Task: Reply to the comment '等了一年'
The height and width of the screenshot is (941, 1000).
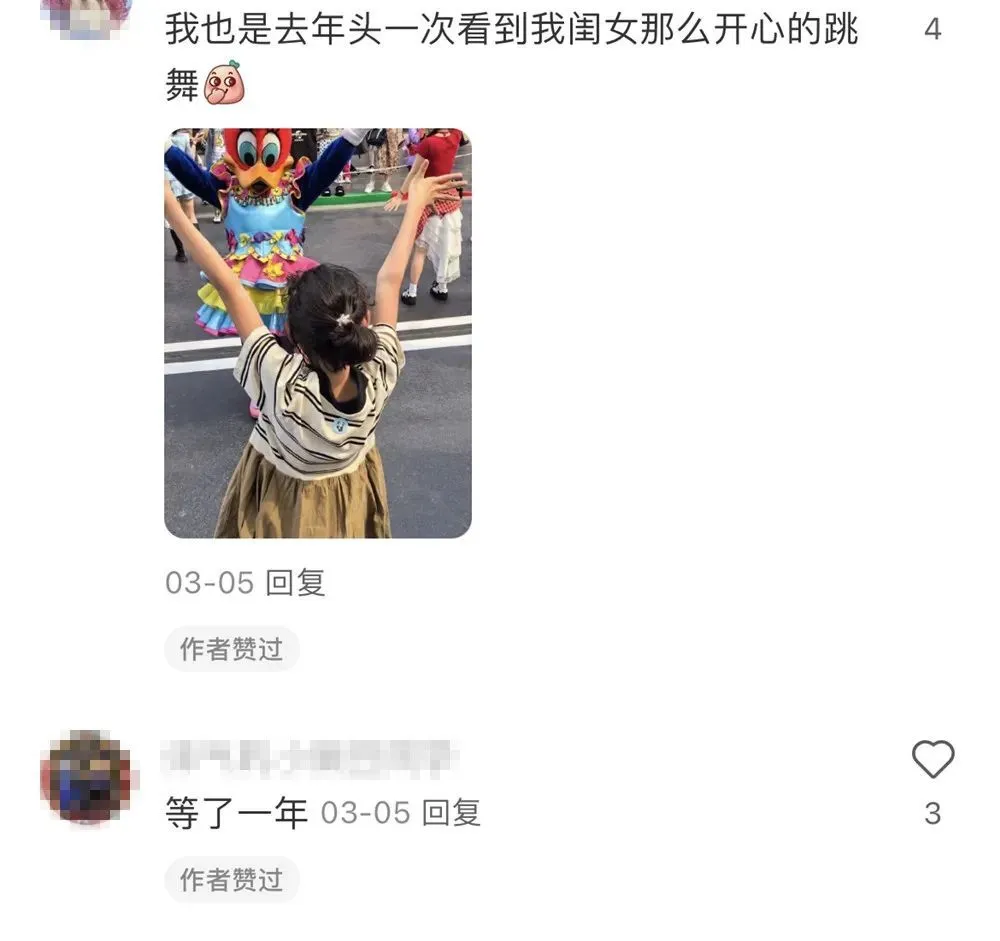Action: tap(451, 813)
